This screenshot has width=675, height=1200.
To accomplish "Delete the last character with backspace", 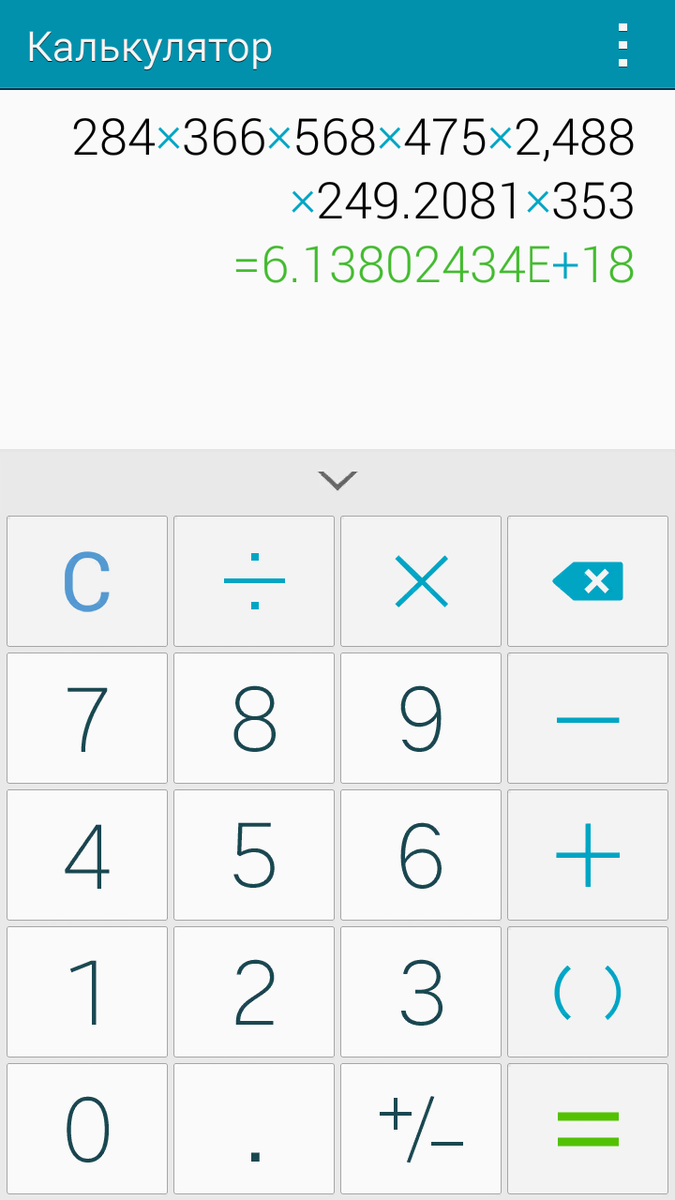I will (588, 581).
